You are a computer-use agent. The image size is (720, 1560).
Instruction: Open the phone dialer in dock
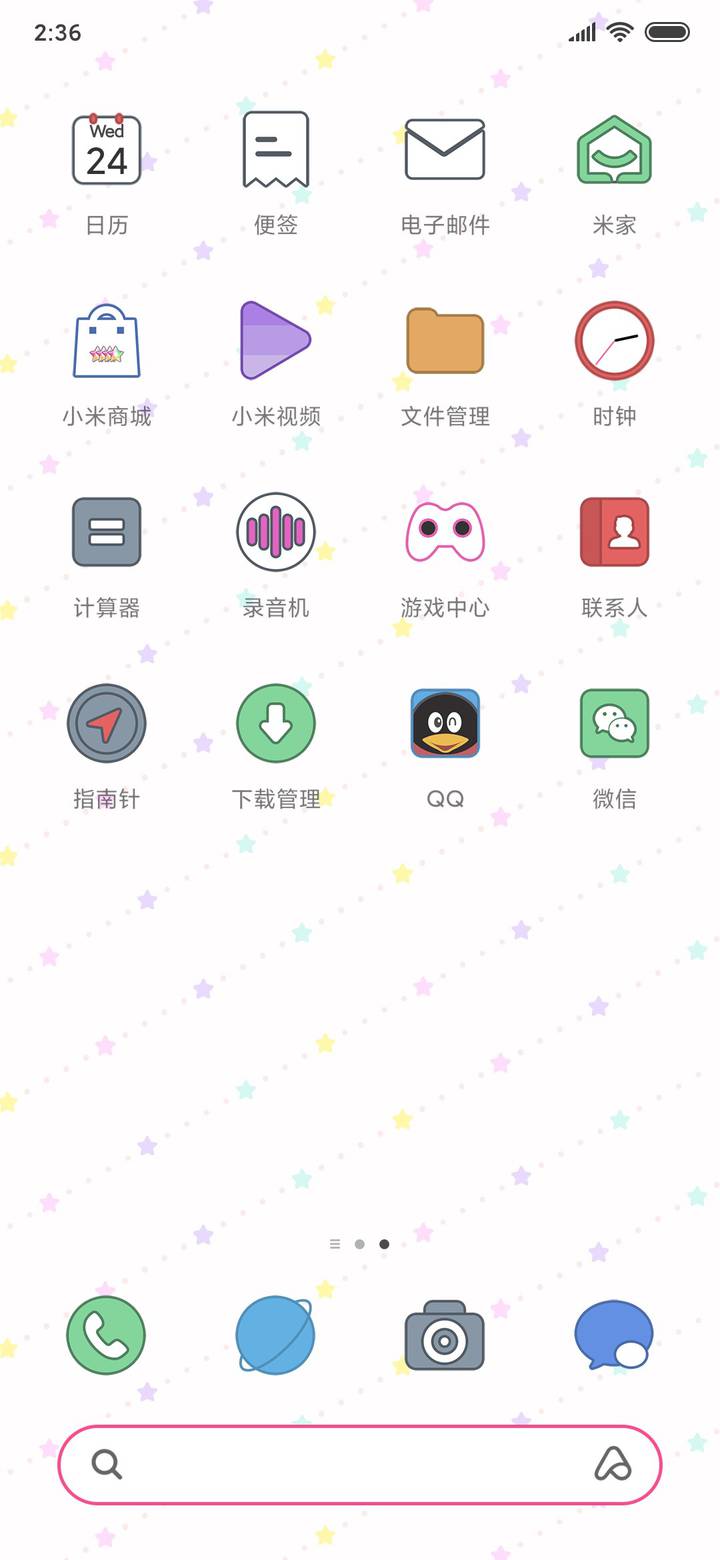tap(106, 1335)
